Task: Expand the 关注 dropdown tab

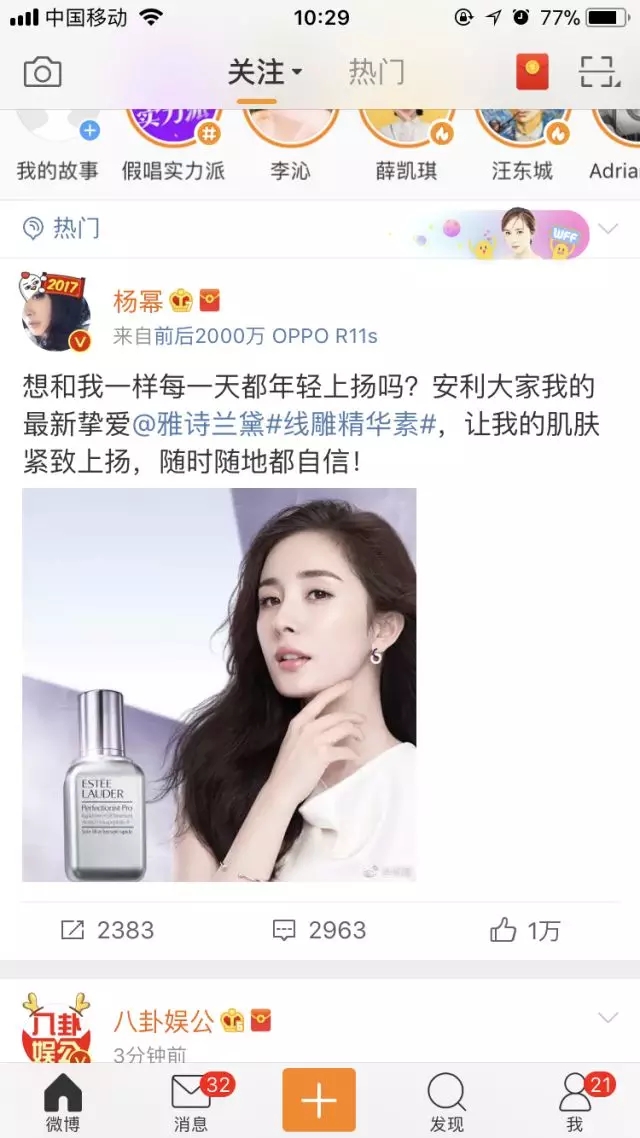Action: point(265,72)
